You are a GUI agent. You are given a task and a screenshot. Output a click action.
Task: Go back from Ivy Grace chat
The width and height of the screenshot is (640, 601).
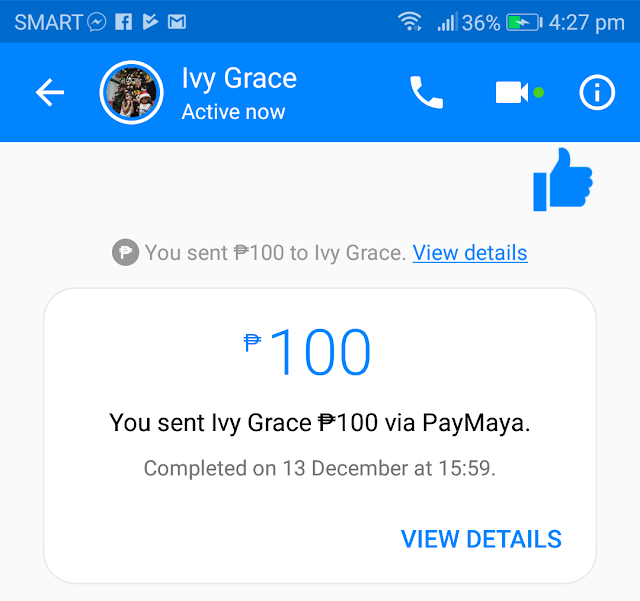tap(49, 93)
